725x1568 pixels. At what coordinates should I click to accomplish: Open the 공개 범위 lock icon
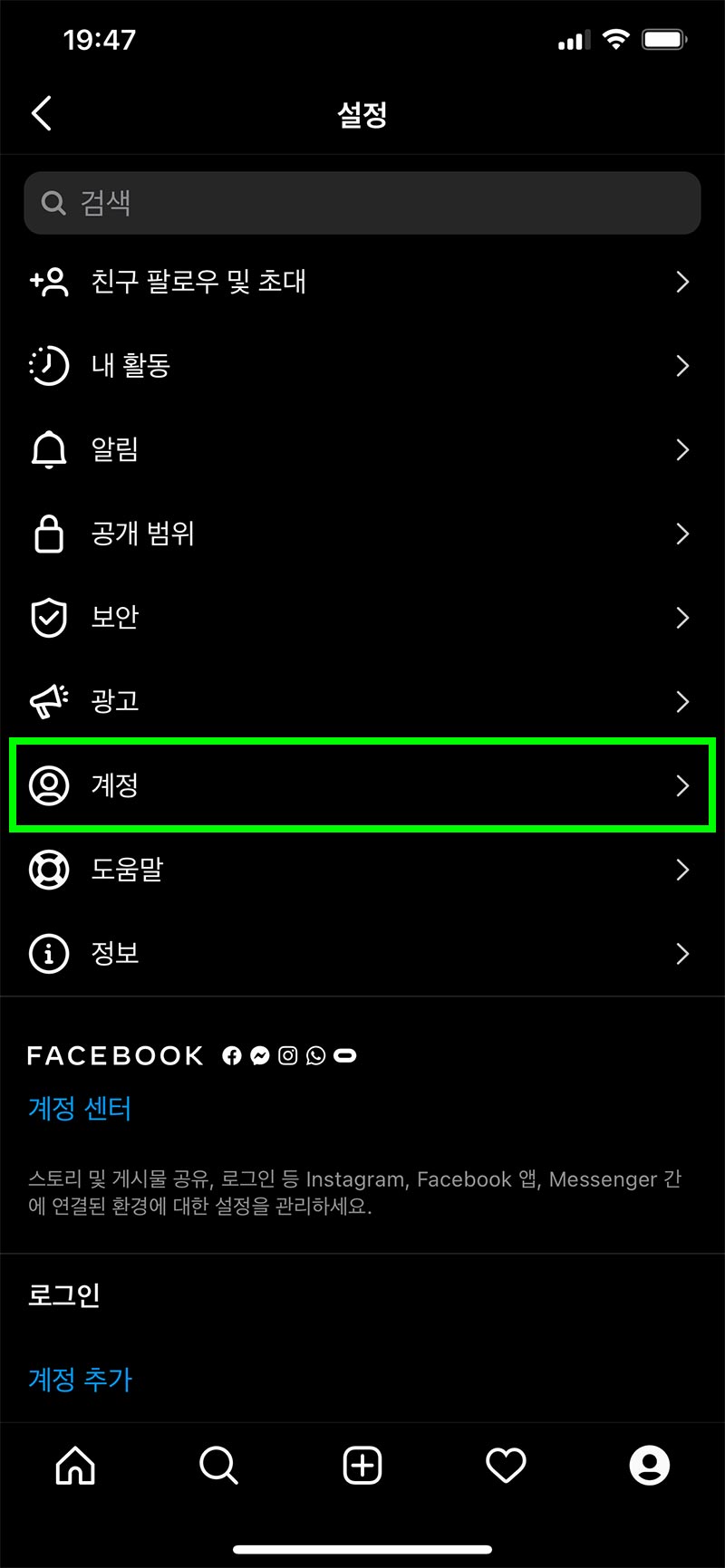[x=49, y=534]
